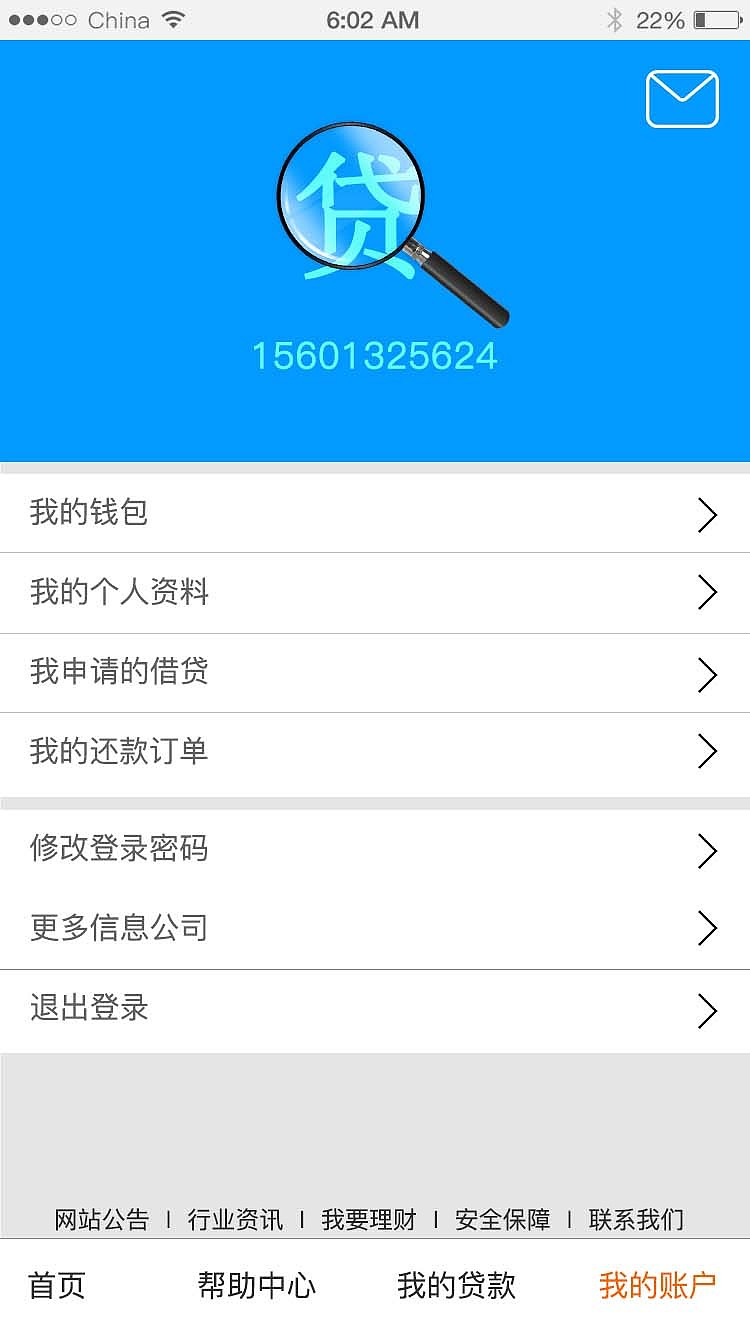Open 网站公告 link in footer
750x1334 pixels.
point(102,1219)
